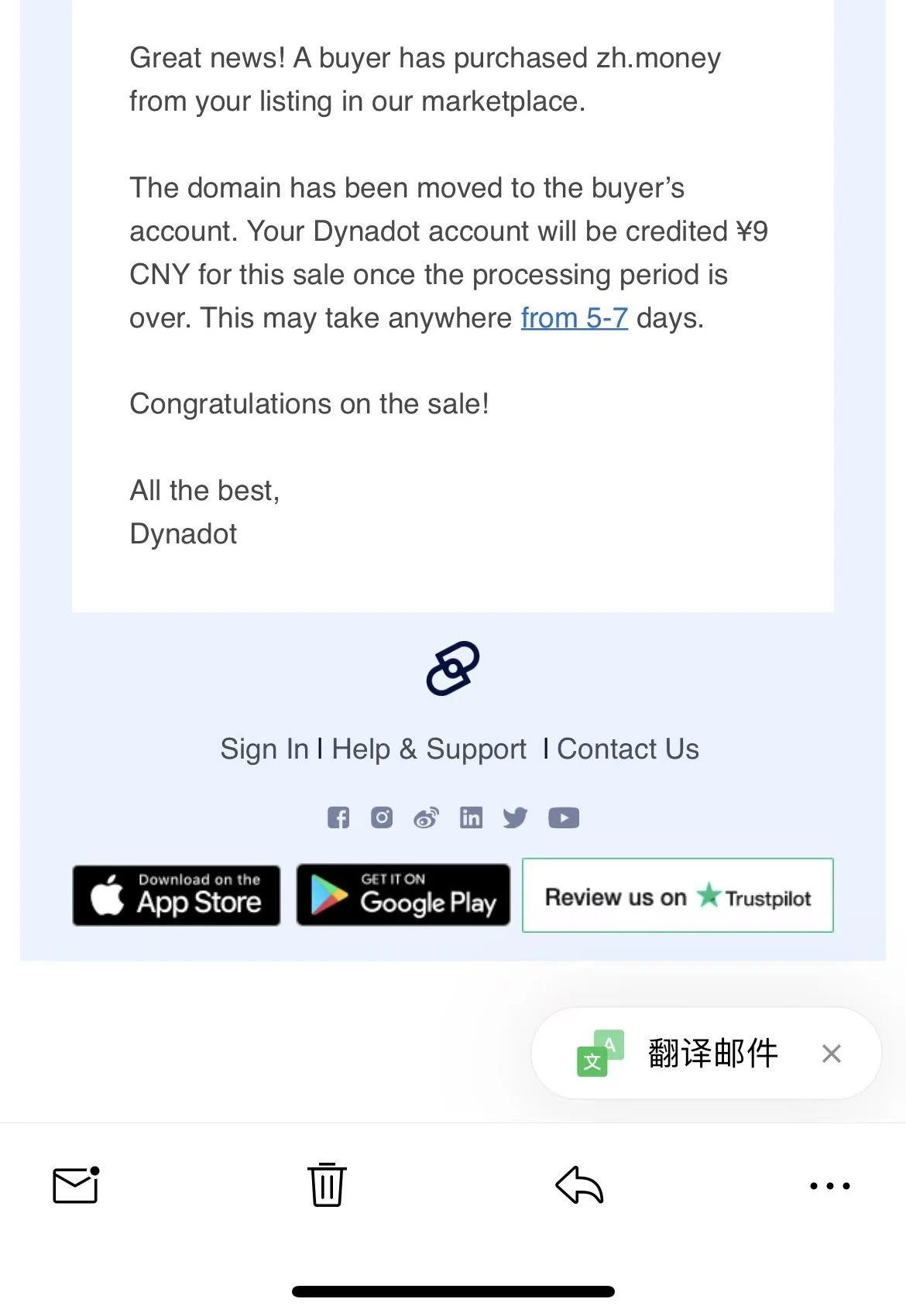
Task: Tap Download on the App Store badge
Action: click(177, 896)
